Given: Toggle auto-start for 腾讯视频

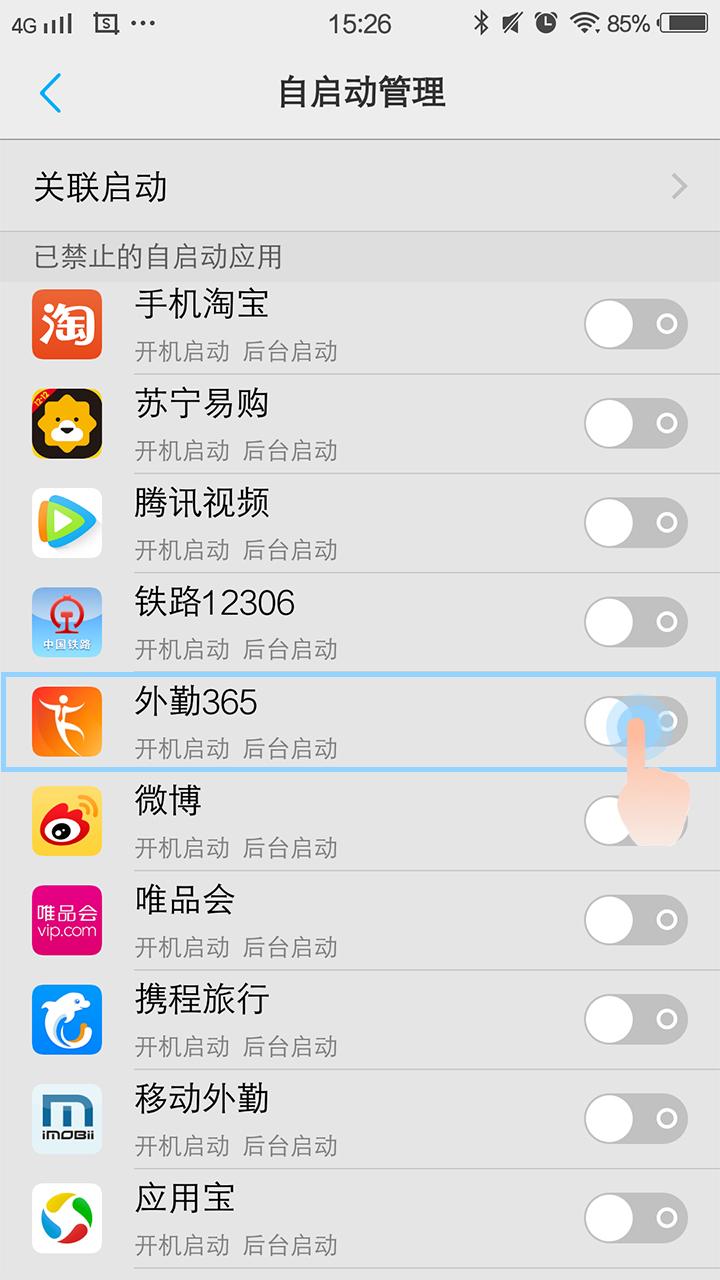Looking at the screenshot, I should (636, 522).
